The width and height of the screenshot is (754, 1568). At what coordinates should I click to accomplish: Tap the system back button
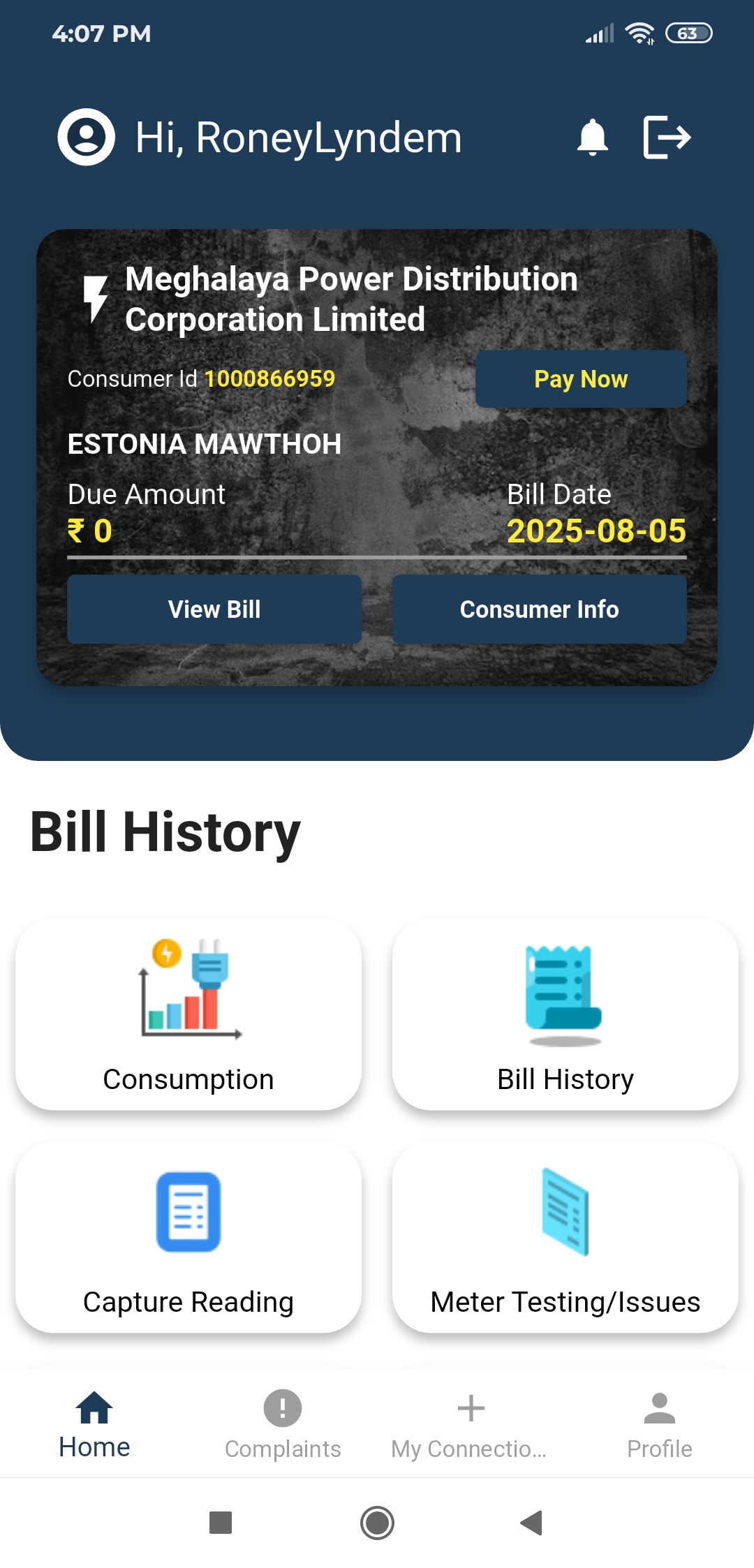tap(532, 1523)
